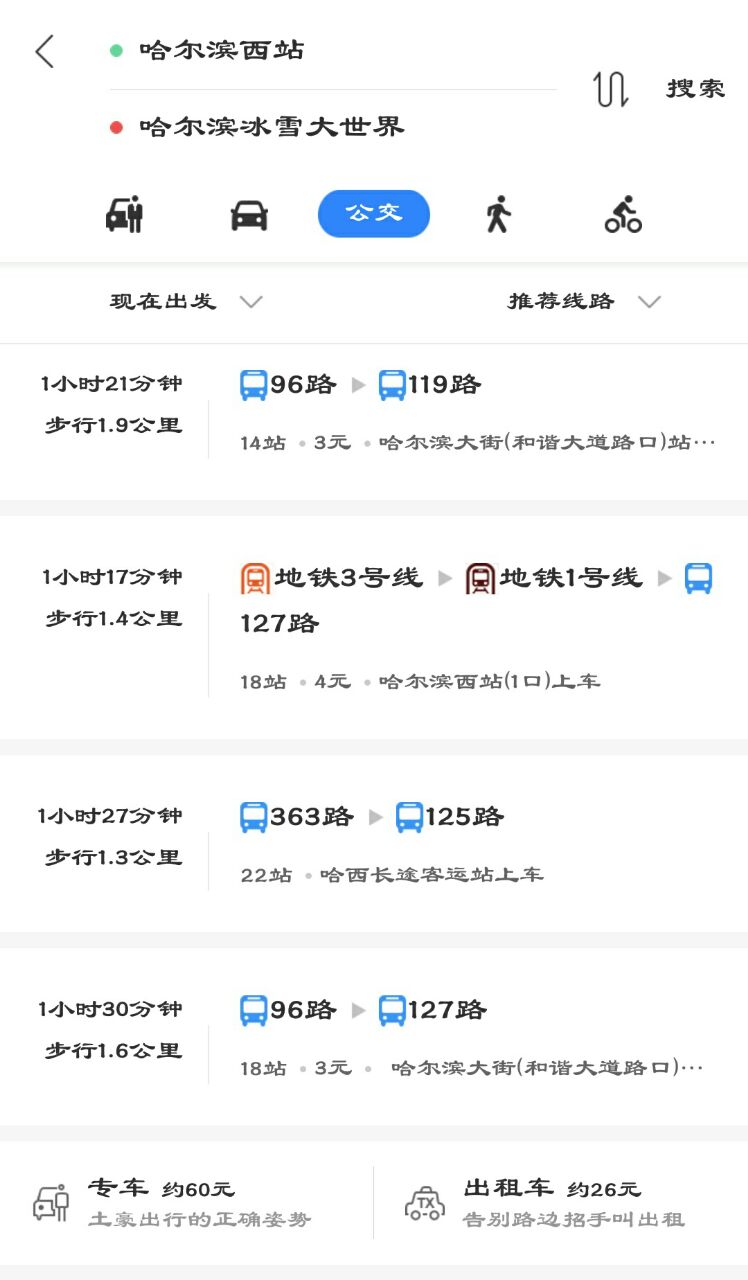Image resolution: width=748 pixels, height=1280 pixels.
Task: Switch to the driving car tab
Action: click(x=249, y=214)
